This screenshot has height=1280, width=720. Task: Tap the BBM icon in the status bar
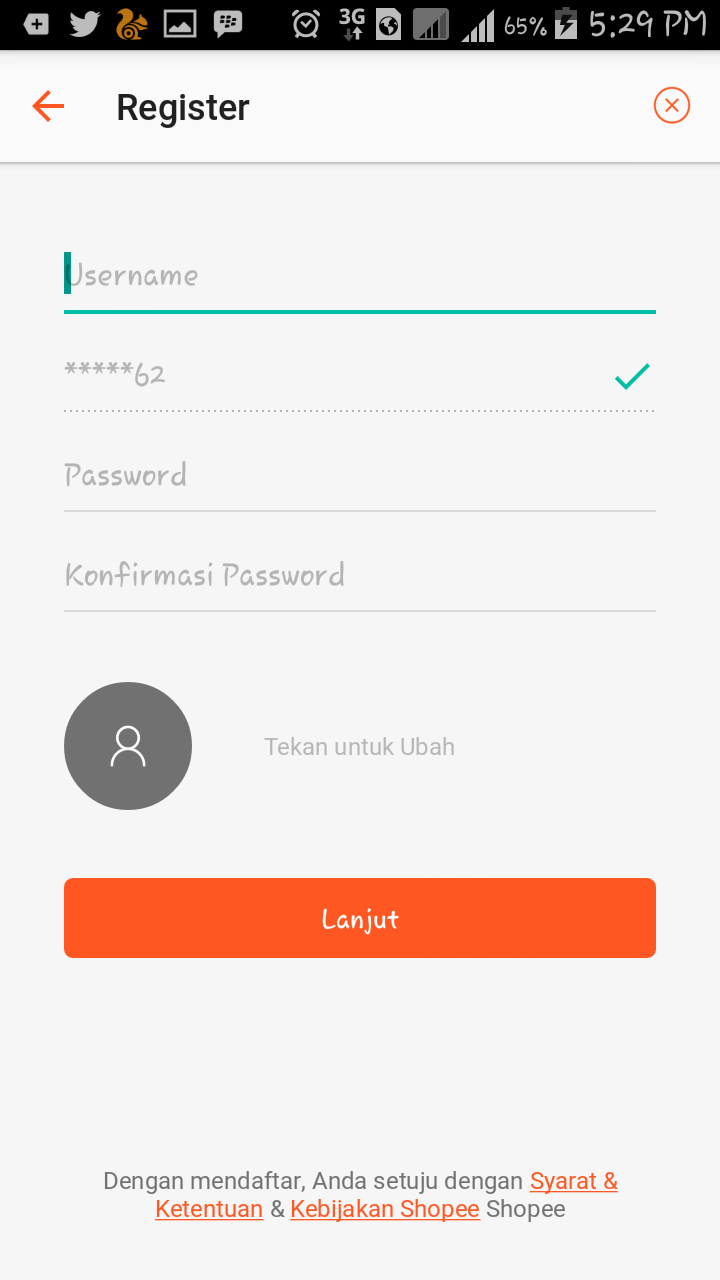point(226,22)
